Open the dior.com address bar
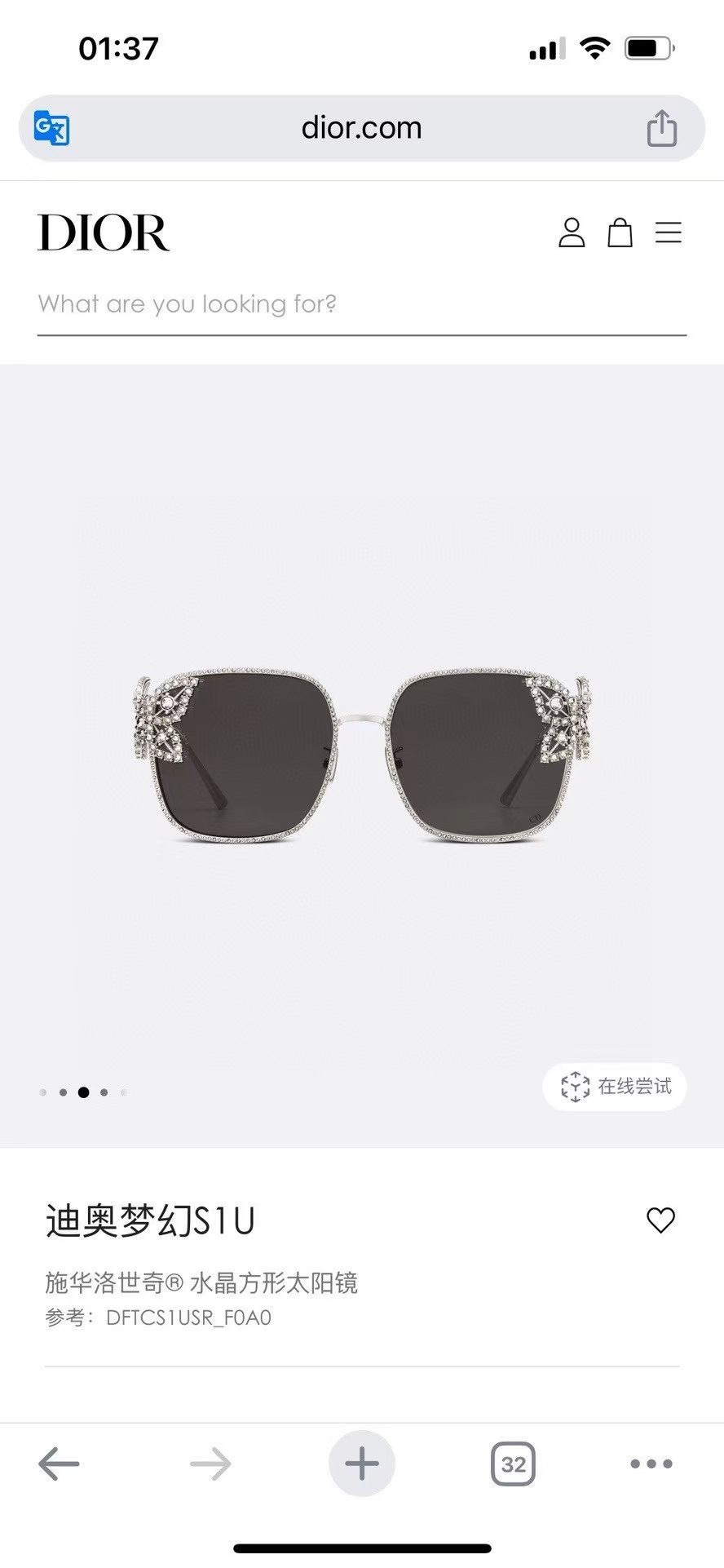The width and height of the screenshot is (724, 1568). 361,128
